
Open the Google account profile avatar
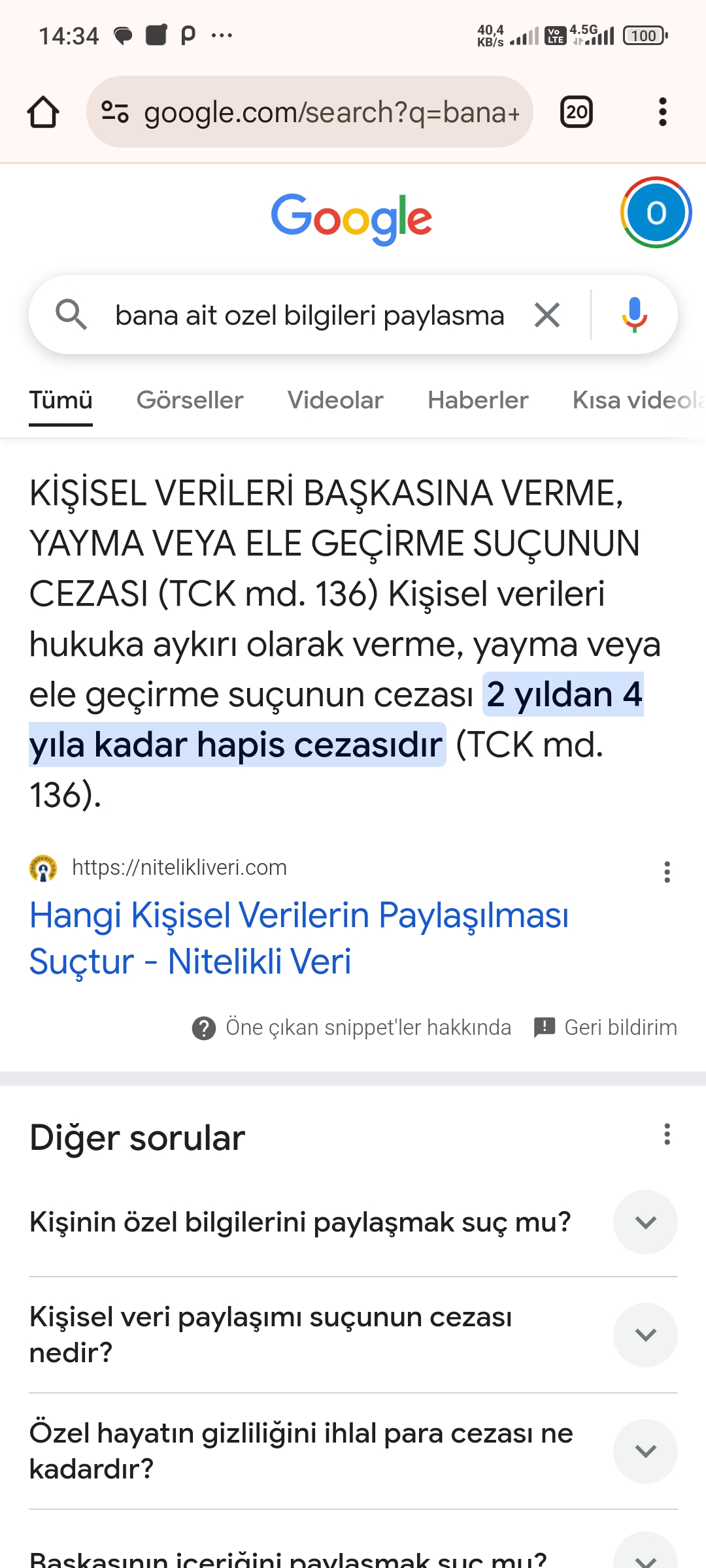tap(656, 213)
